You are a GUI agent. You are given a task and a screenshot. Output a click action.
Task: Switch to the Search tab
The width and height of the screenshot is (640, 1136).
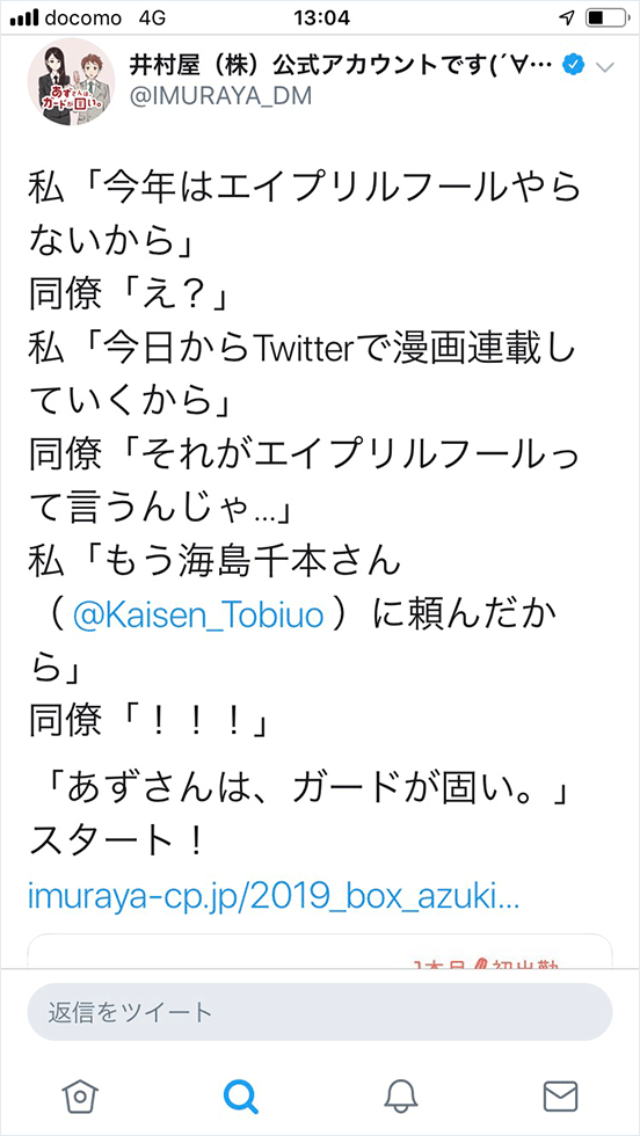click(x=240, y=1096)
